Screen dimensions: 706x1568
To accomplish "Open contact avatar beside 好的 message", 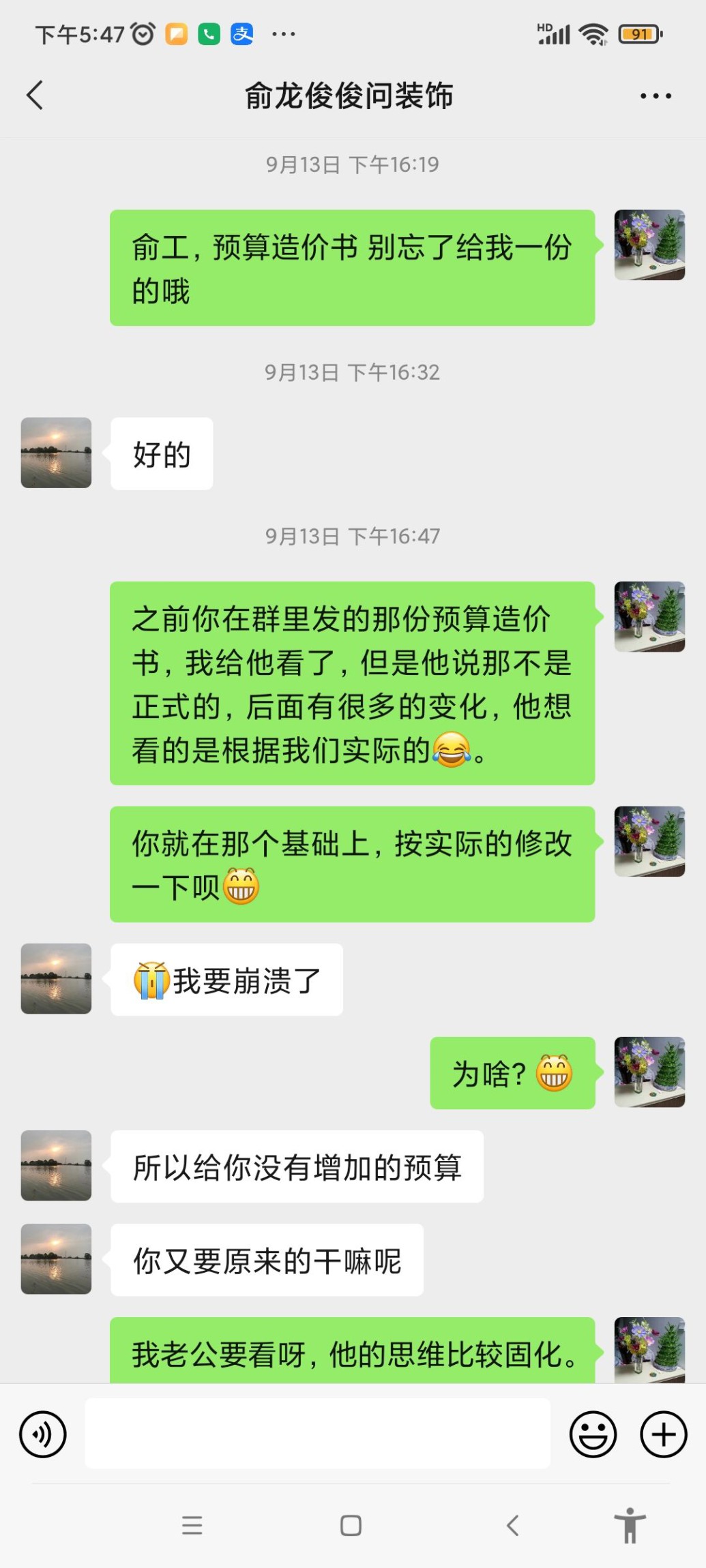I will [56, 453].
